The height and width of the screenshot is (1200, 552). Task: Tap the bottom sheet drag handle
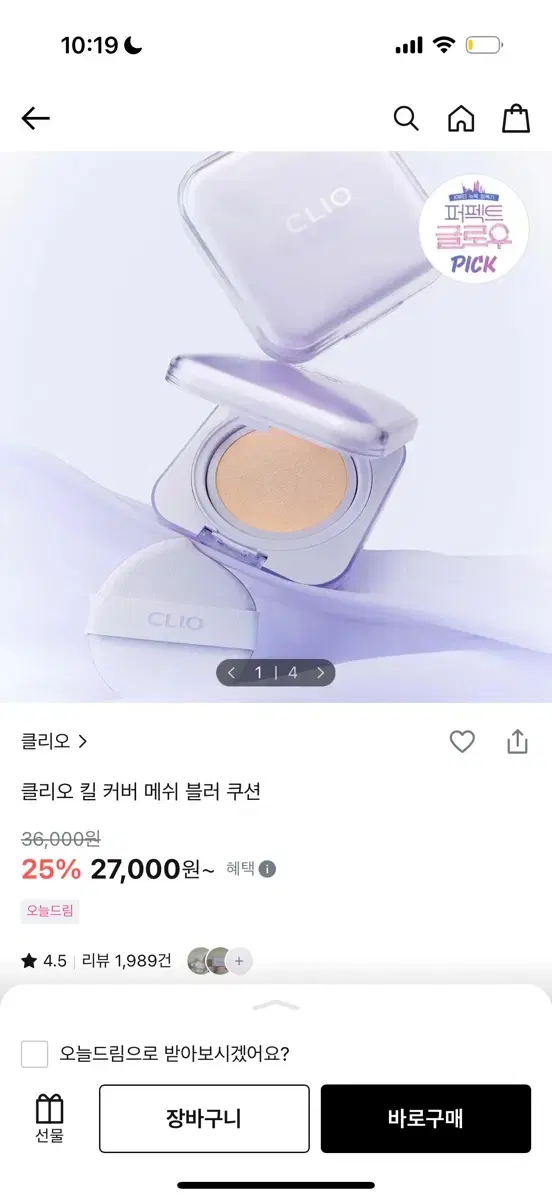coord(276,1005)
